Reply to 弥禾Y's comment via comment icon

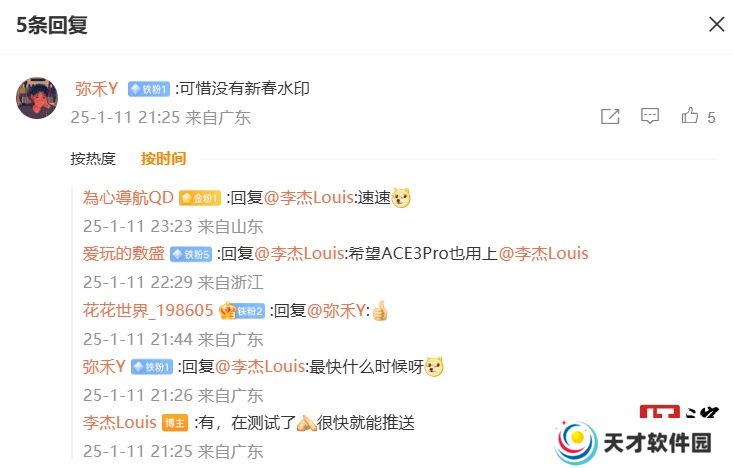click(650, 117)
